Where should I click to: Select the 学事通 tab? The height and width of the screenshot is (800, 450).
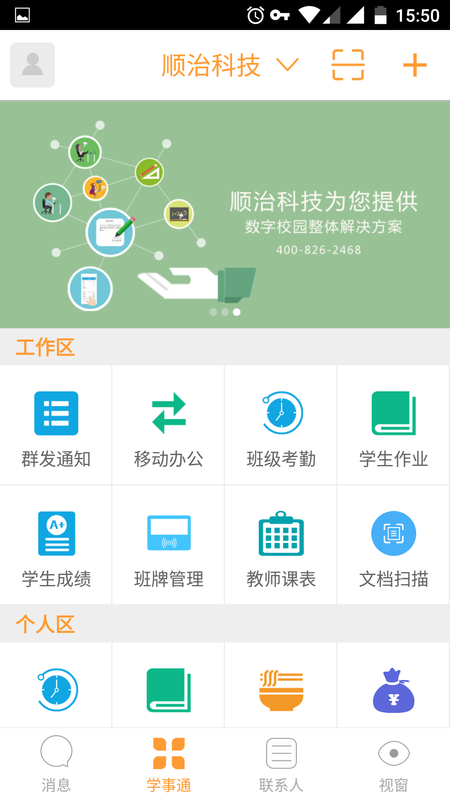[x=169, y=763]
